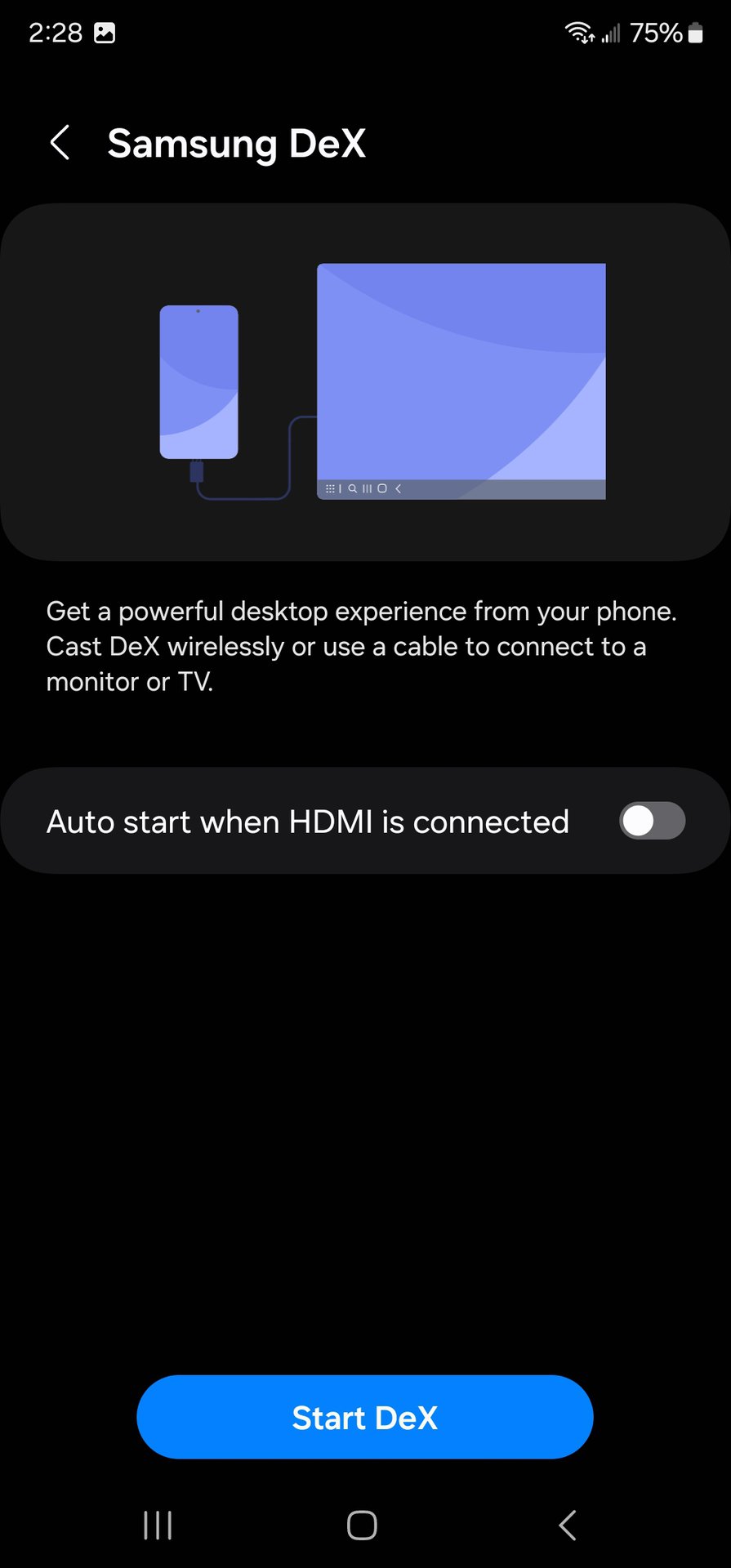The height and width of the screenshot is (1568, 731).
Task: Tap the system back button
Action: [568, 1525]
